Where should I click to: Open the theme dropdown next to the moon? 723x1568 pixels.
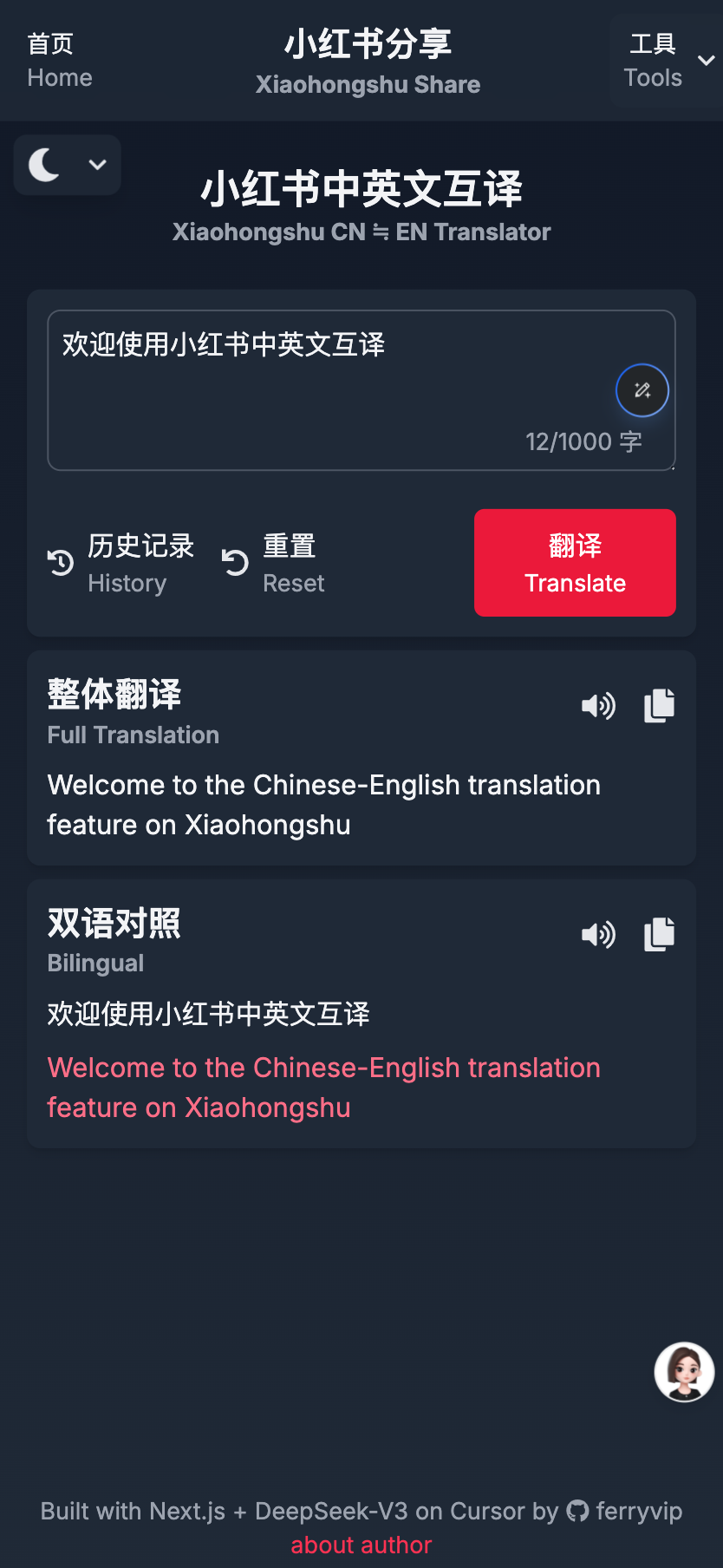97,165
